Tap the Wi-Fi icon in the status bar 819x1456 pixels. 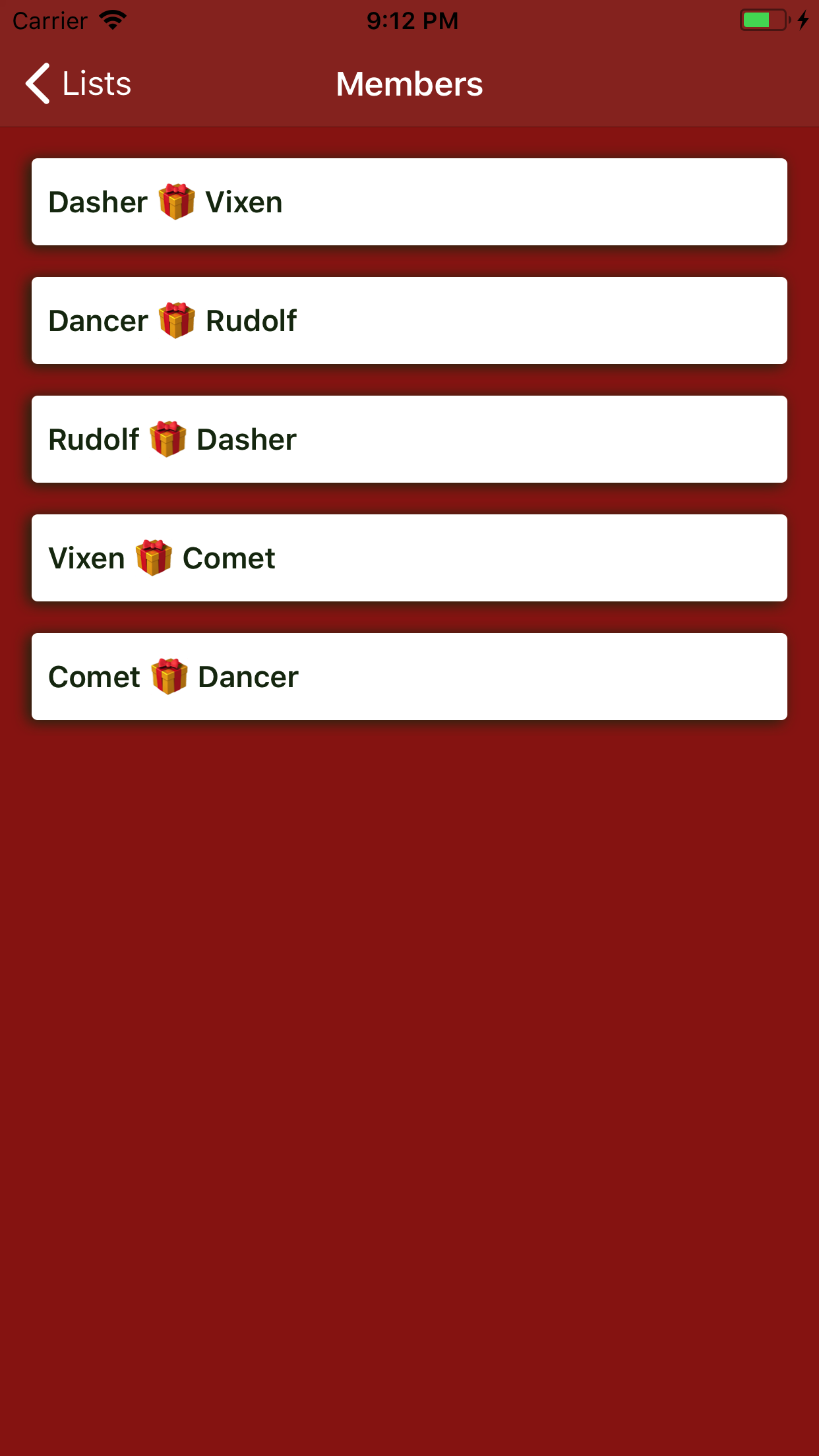coord(113,18)
